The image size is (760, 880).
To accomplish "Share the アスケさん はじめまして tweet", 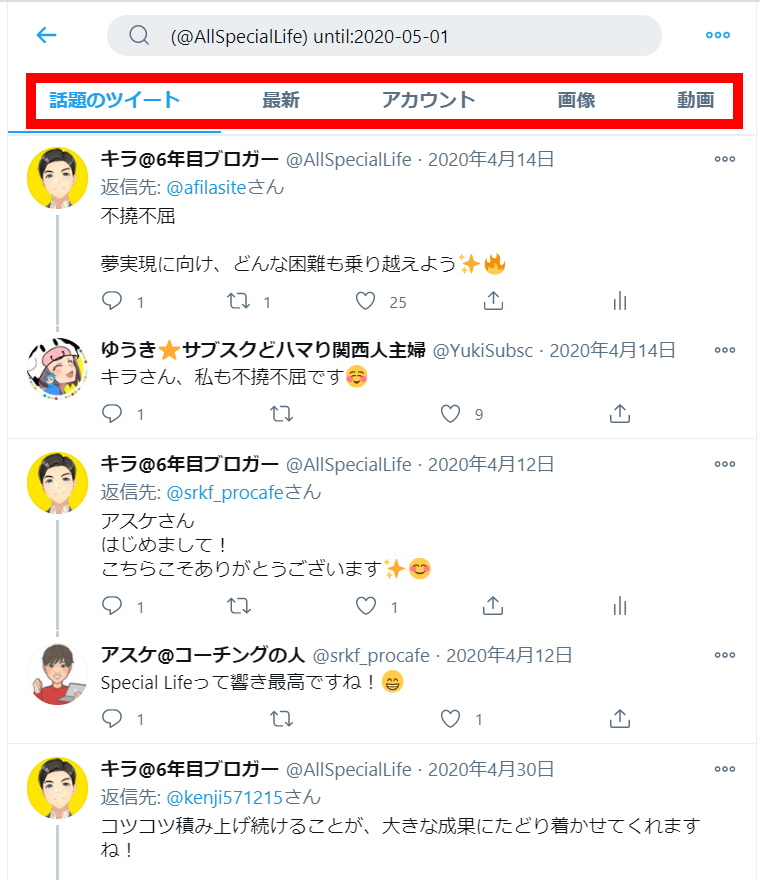I will pyautogui.click(x=492, y=606).
